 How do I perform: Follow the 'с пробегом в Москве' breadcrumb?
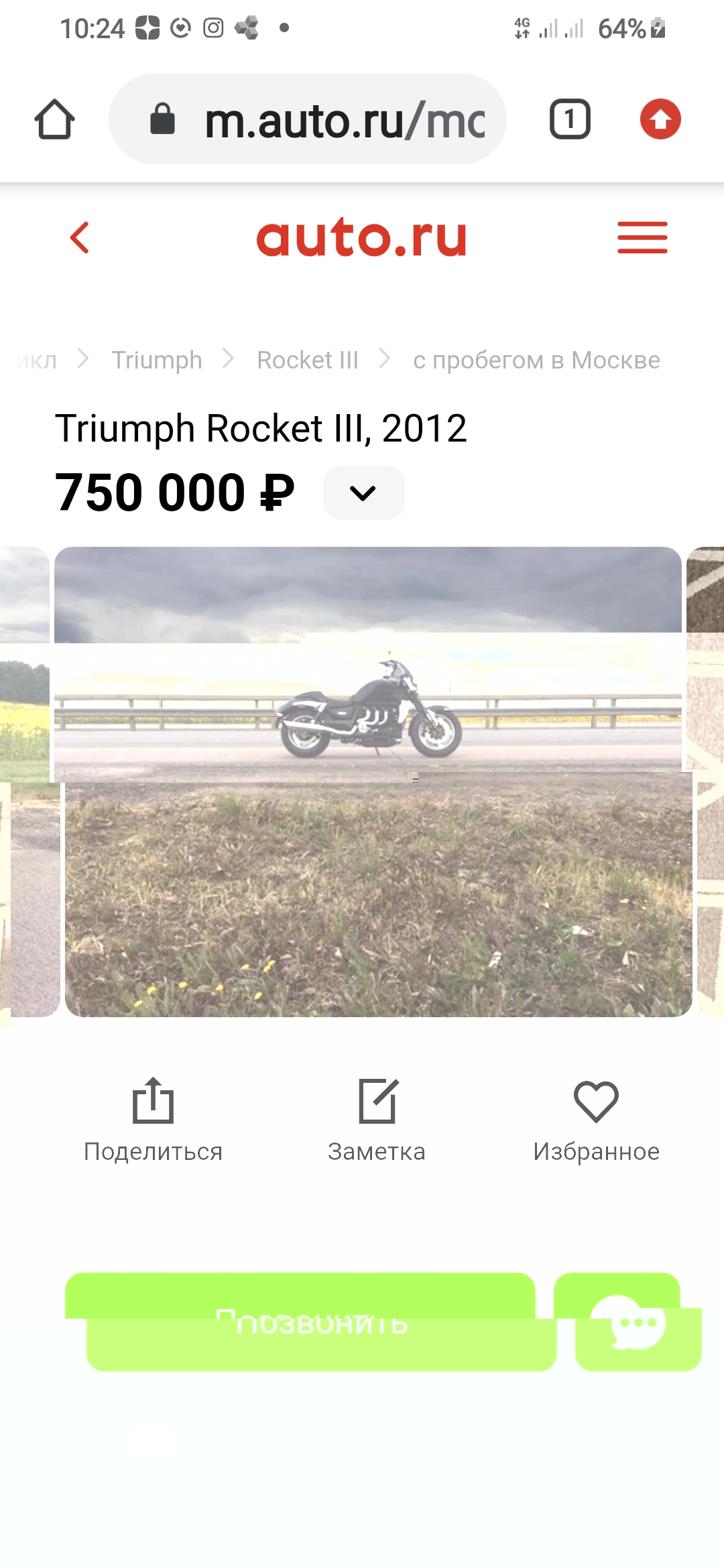tap(536, 360)
